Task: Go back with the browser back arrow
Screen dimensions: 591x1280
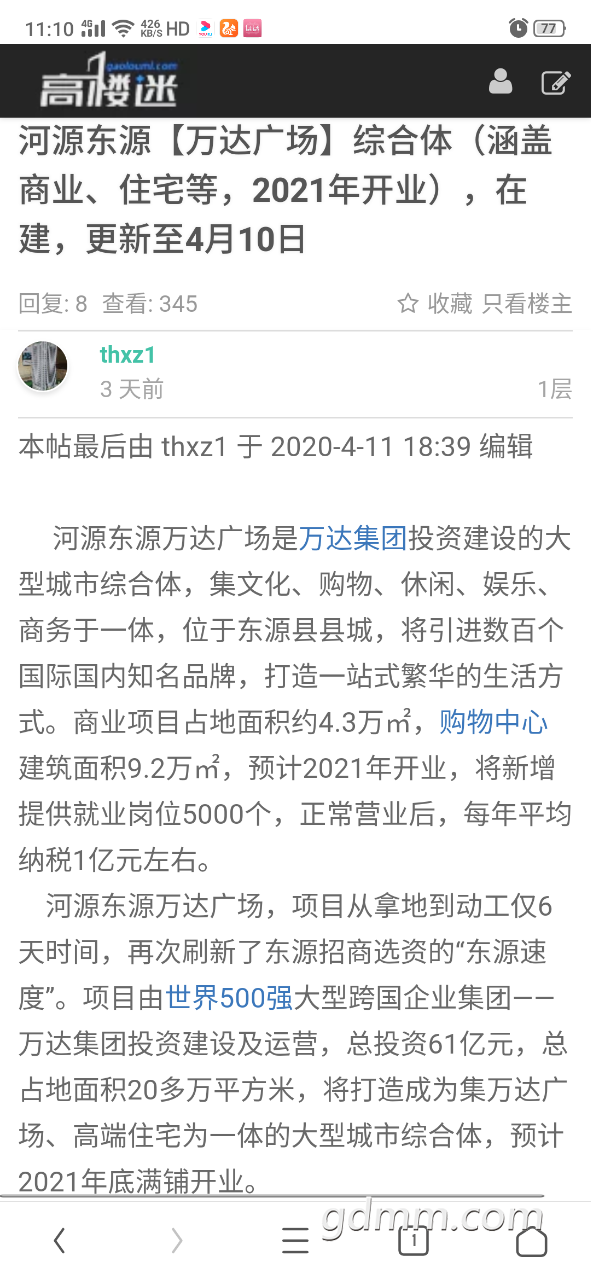Action: pos(60,1241)
